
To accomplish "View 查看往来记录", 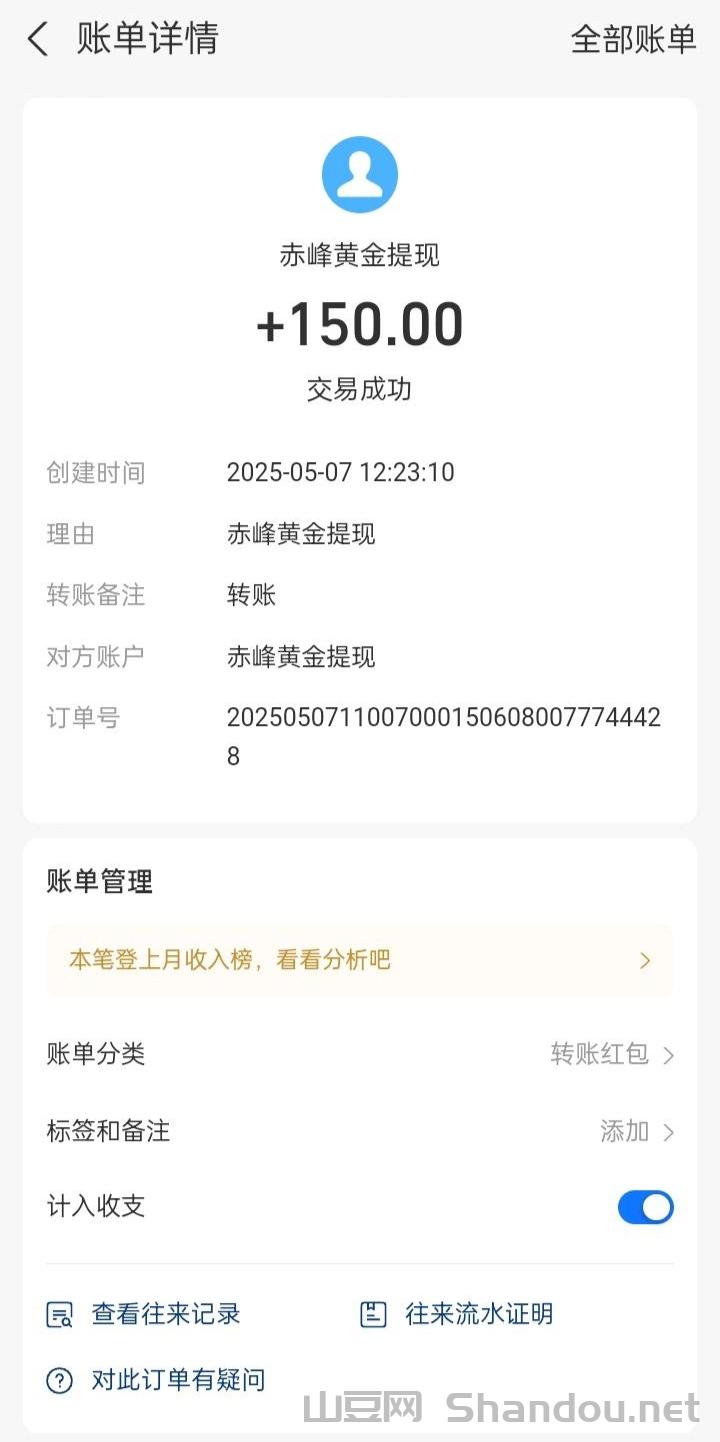I will 145,1314.
